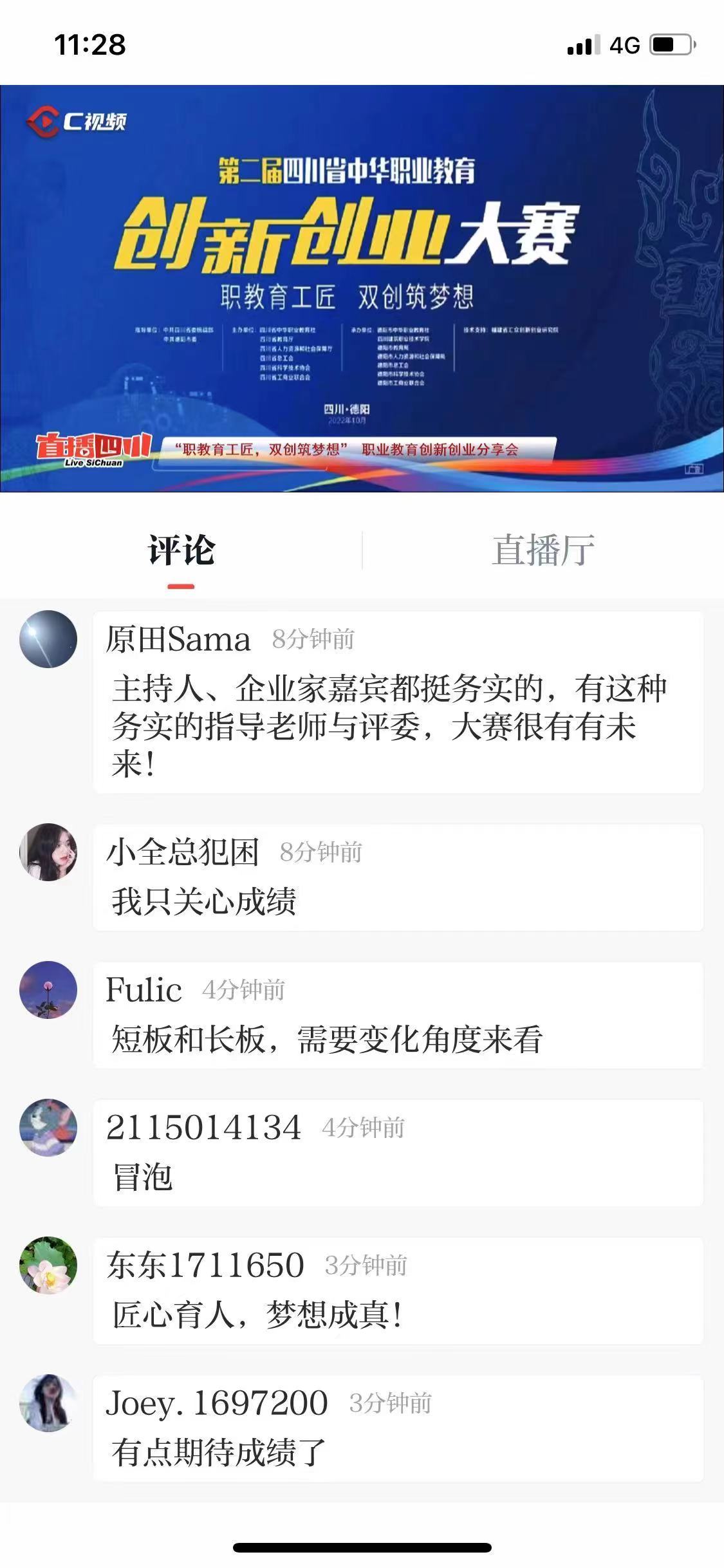The image size is (724, 1568).
Task: Open 原田Sama's profile avatar
Action: coord(48,639)
